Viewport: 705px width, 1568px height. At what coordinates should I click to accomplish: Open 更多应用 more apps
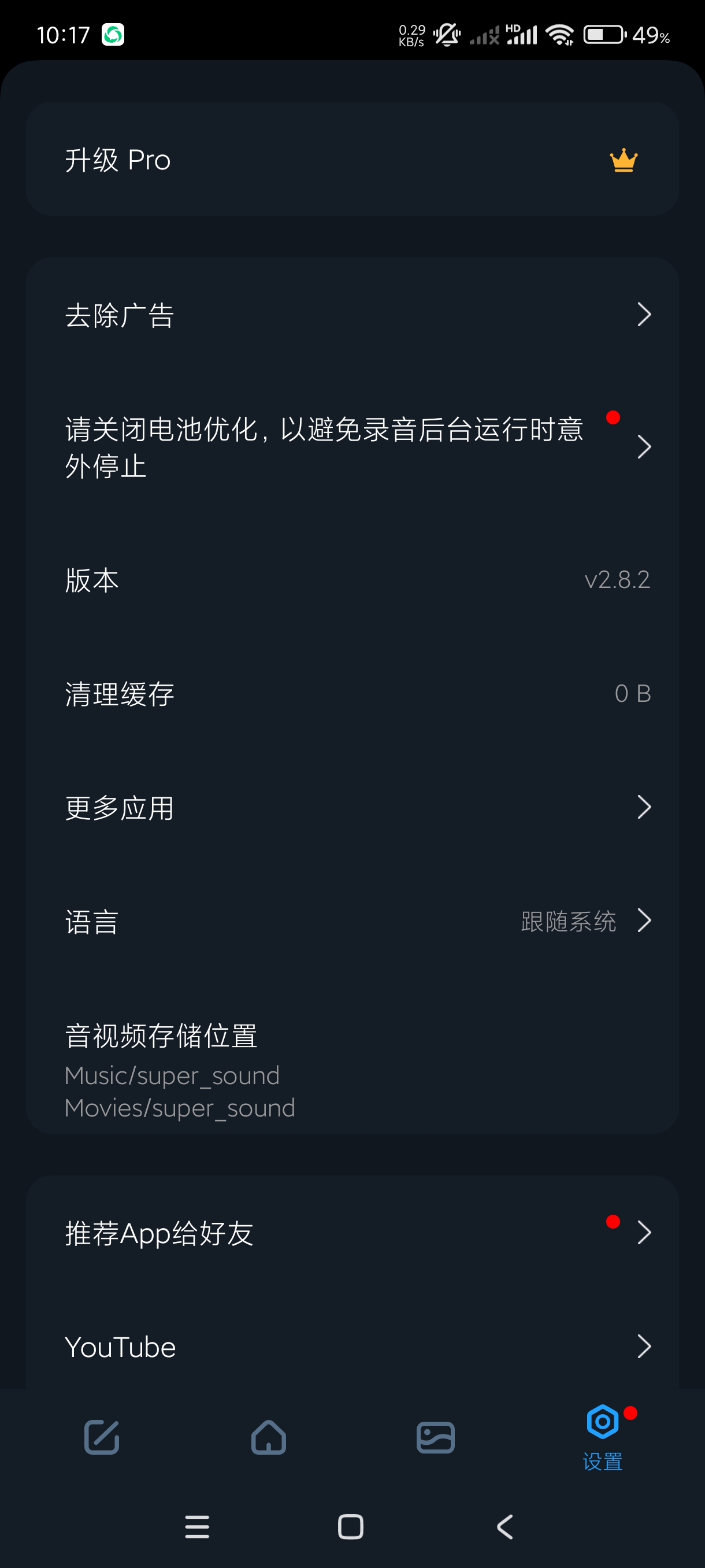tap(351, 808)
